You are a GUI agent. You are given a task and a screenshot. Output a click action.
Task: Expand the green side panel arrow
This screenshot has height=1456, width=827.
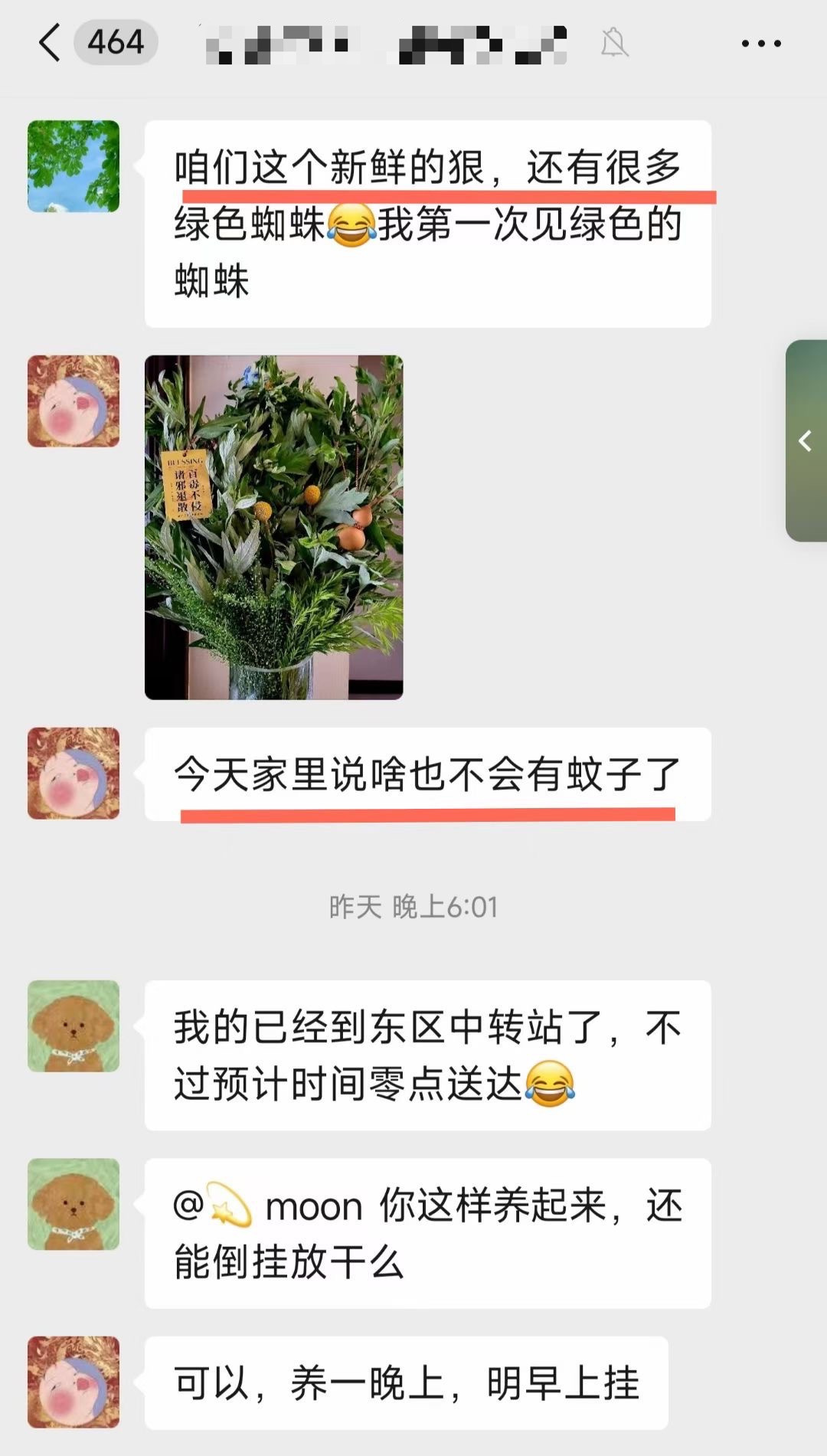[806, 441]
